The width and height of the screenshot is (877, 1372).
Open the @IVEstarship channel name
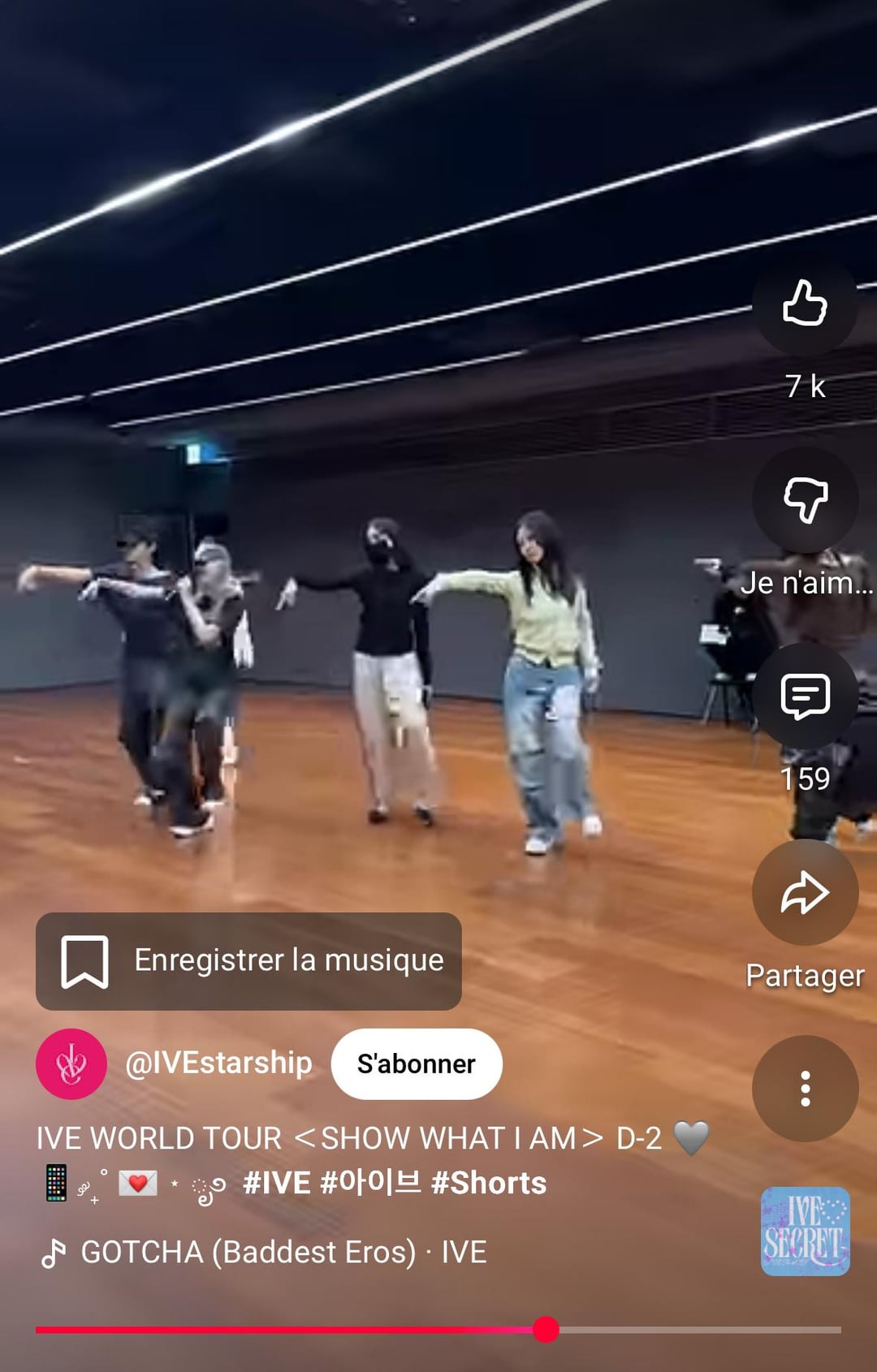(x=218, y=1064)
